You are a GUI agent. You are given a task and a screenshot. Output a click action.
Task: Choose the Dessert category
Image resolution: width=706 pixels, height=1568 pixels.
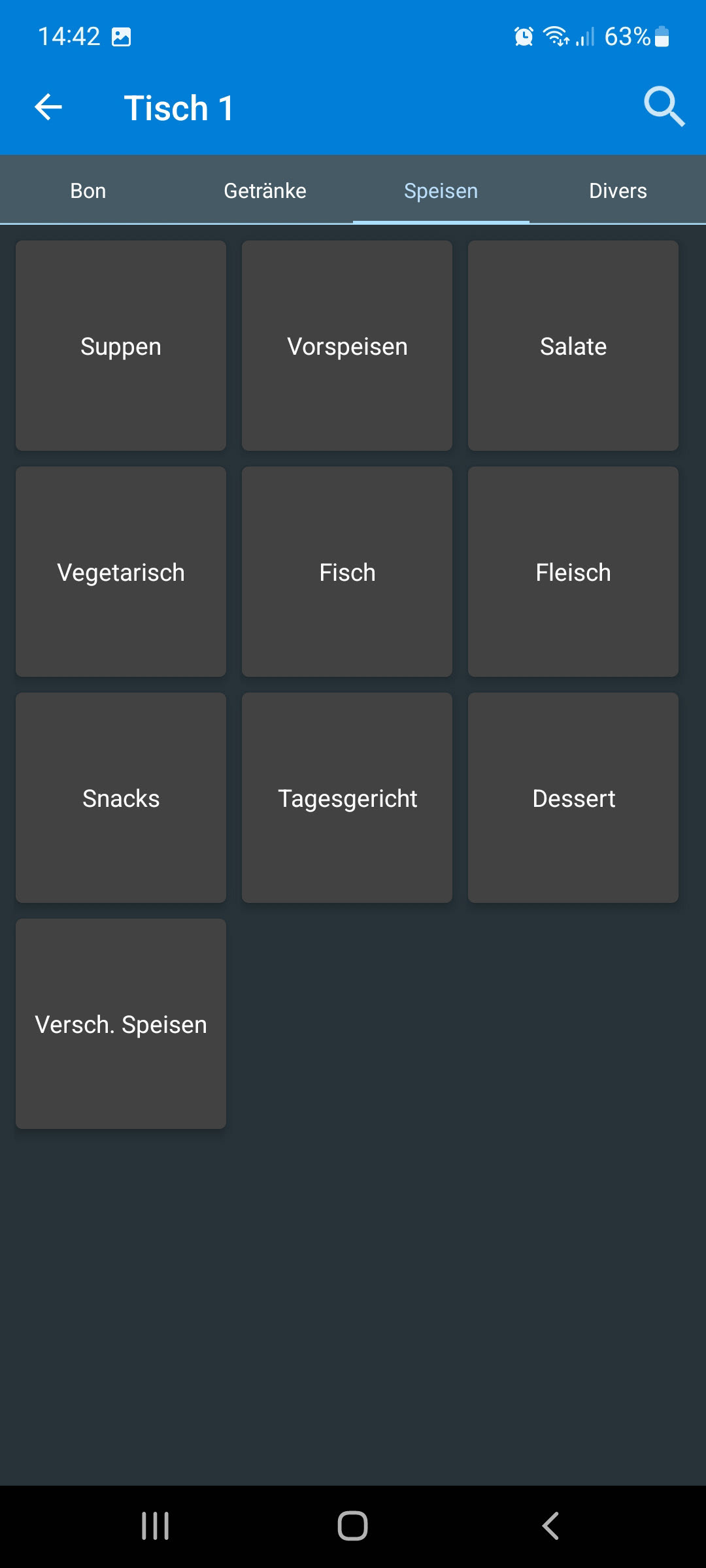pyautogui.click(x=573, y=798)
